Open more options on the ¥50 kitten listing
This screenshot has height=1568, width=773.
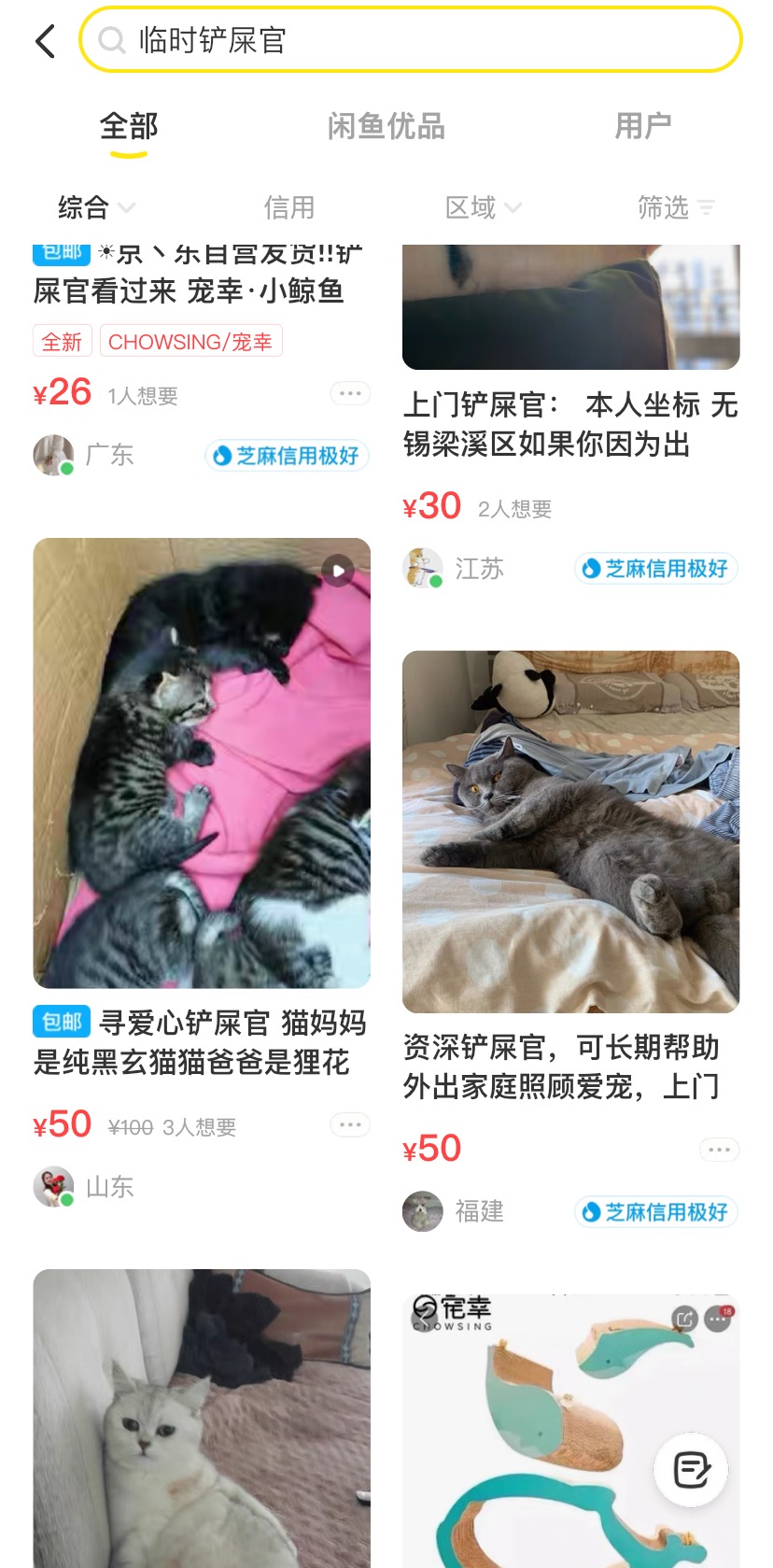(x=349, y=1125)
